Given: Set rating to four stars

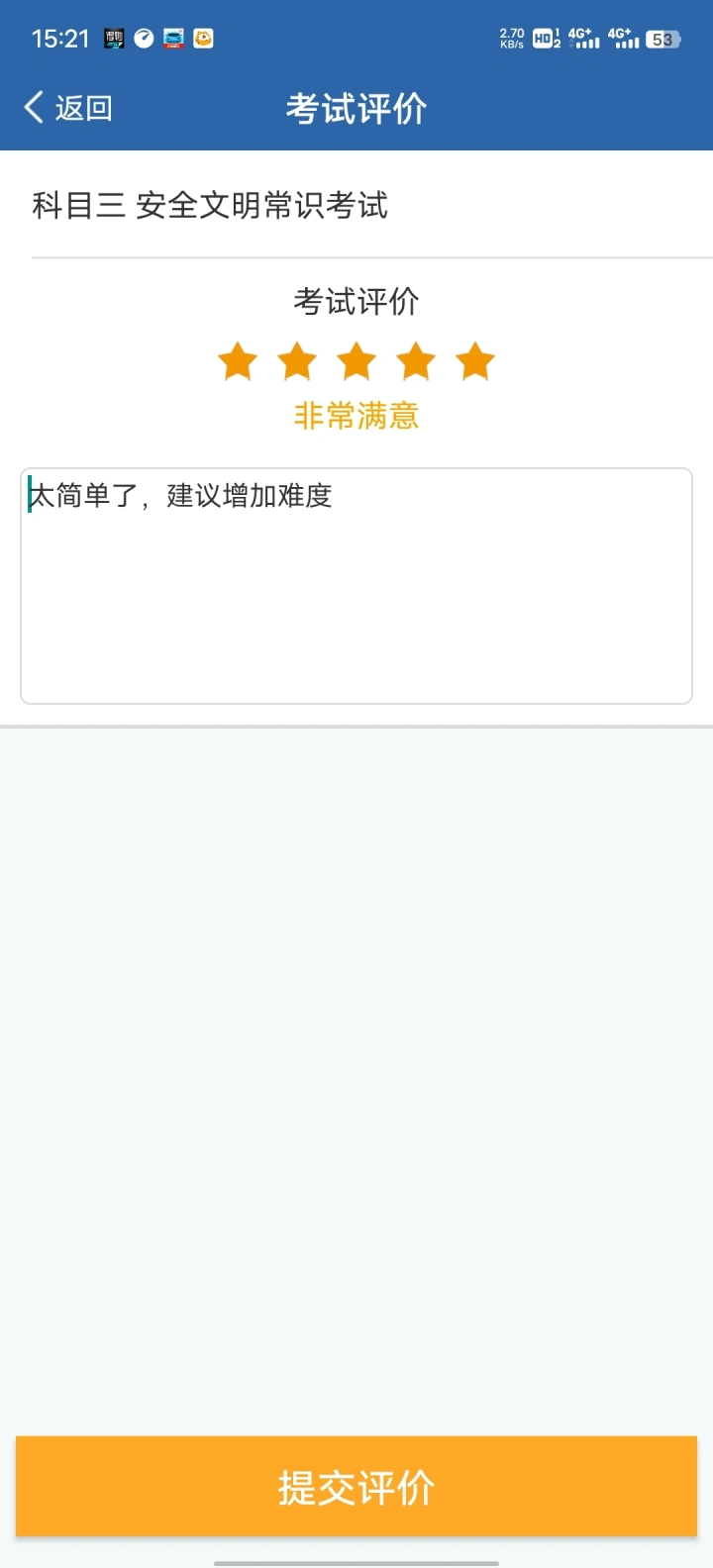Looking at the screenshot, I should (x=416, y=361).
